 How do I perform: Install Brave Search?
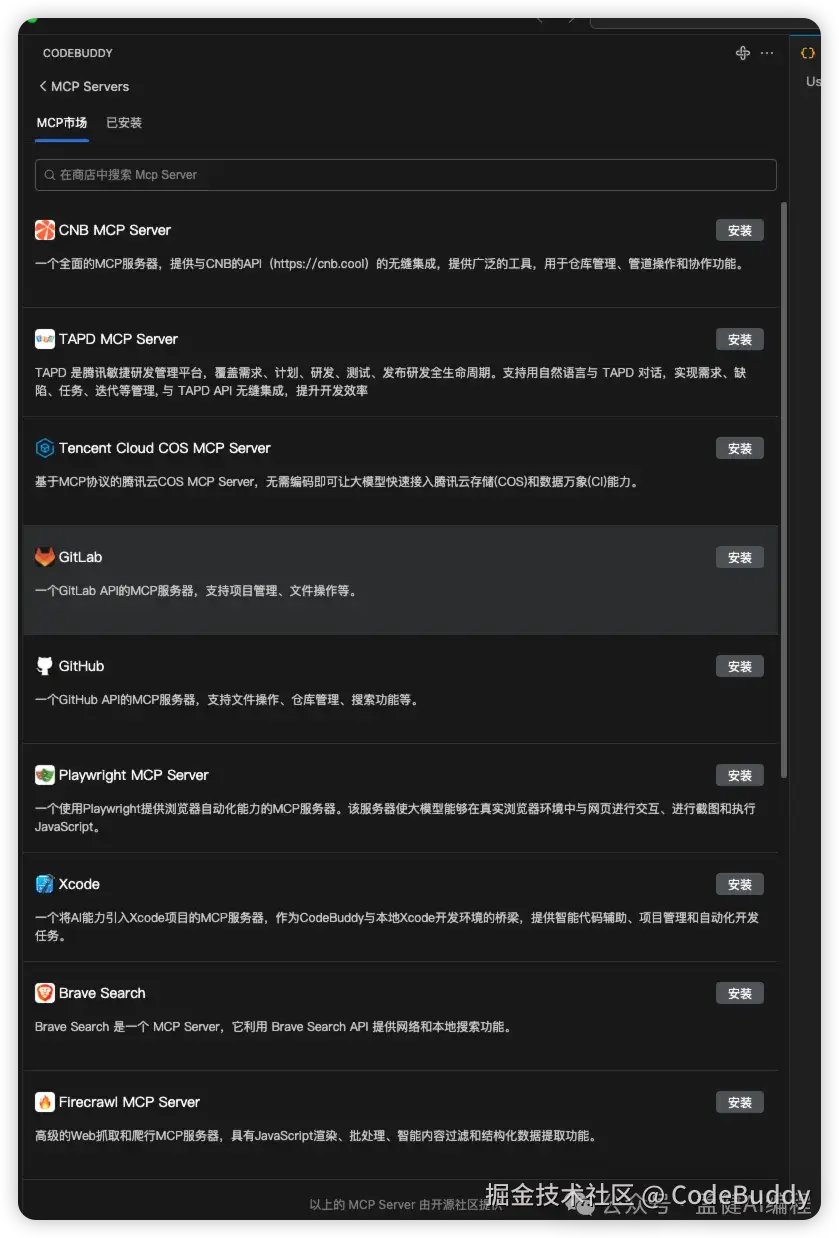coord(739,994)
